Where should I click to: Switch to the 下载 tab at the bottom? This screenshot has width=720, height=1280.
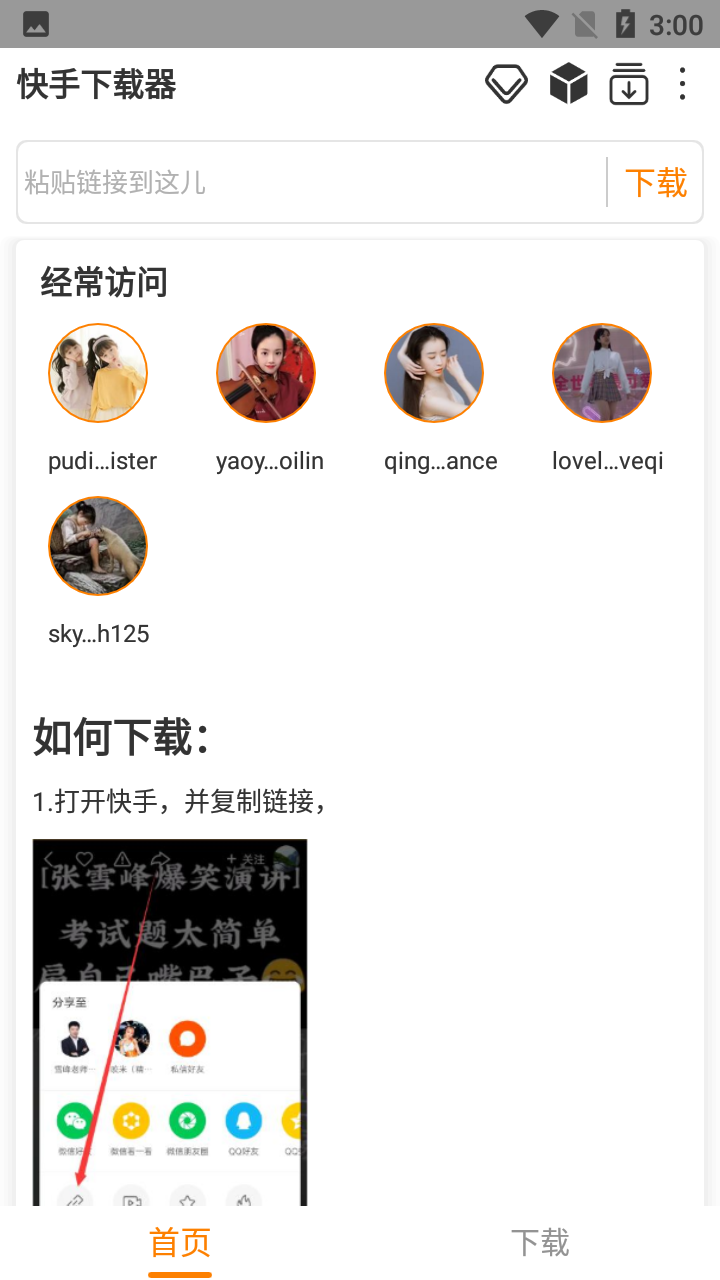pos(540,1243)
